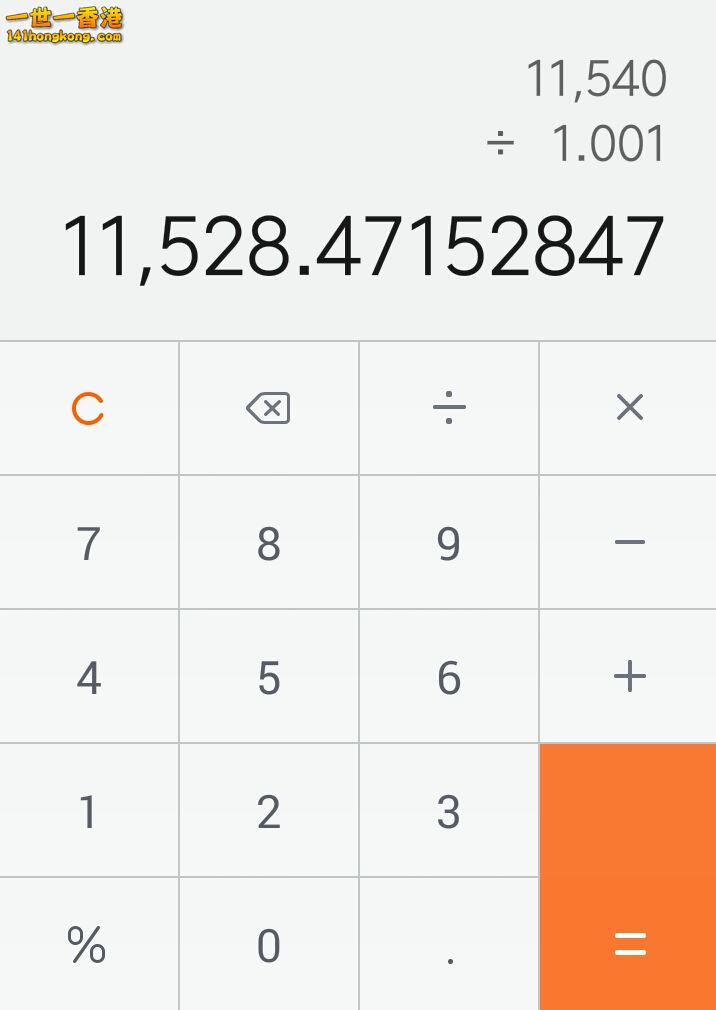Enter the digit 0
Screen dimensions: 716x1010
point(268,945)
